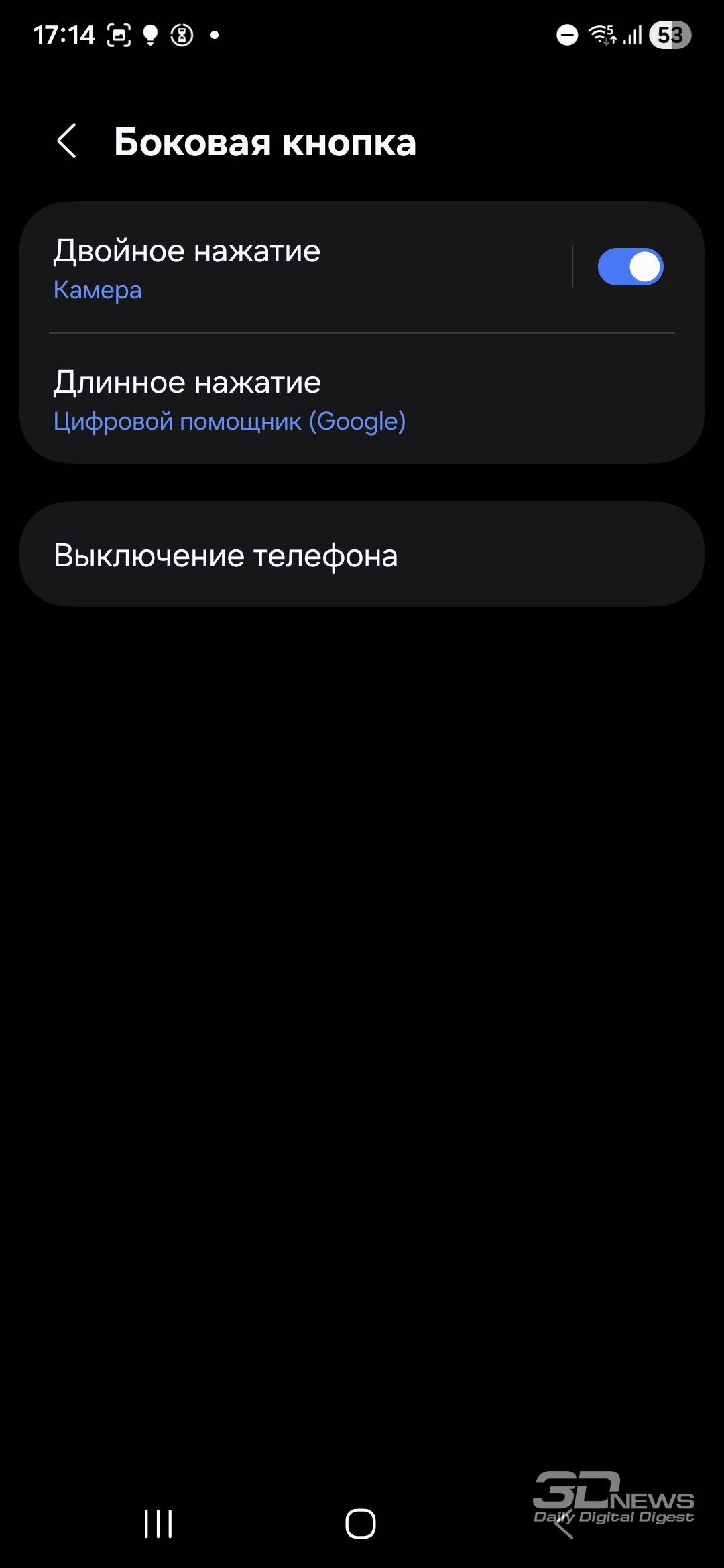Image resolution: width=724 pixels, height=1568 pixels.
Task: Go back from the Боковая кнопка screen
Action: tap(67, 141)
